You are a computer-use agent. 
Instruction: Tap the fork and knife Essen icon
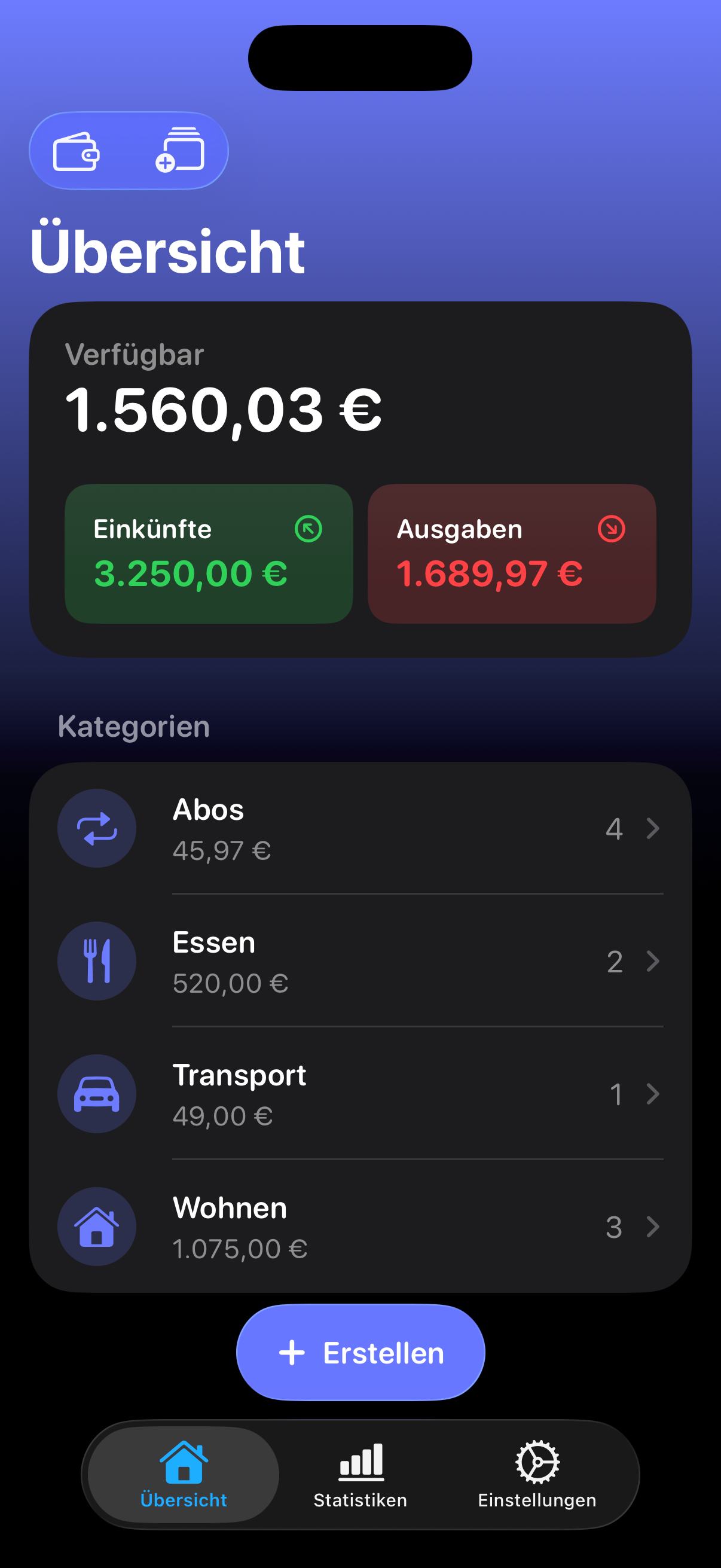point(97,960)
